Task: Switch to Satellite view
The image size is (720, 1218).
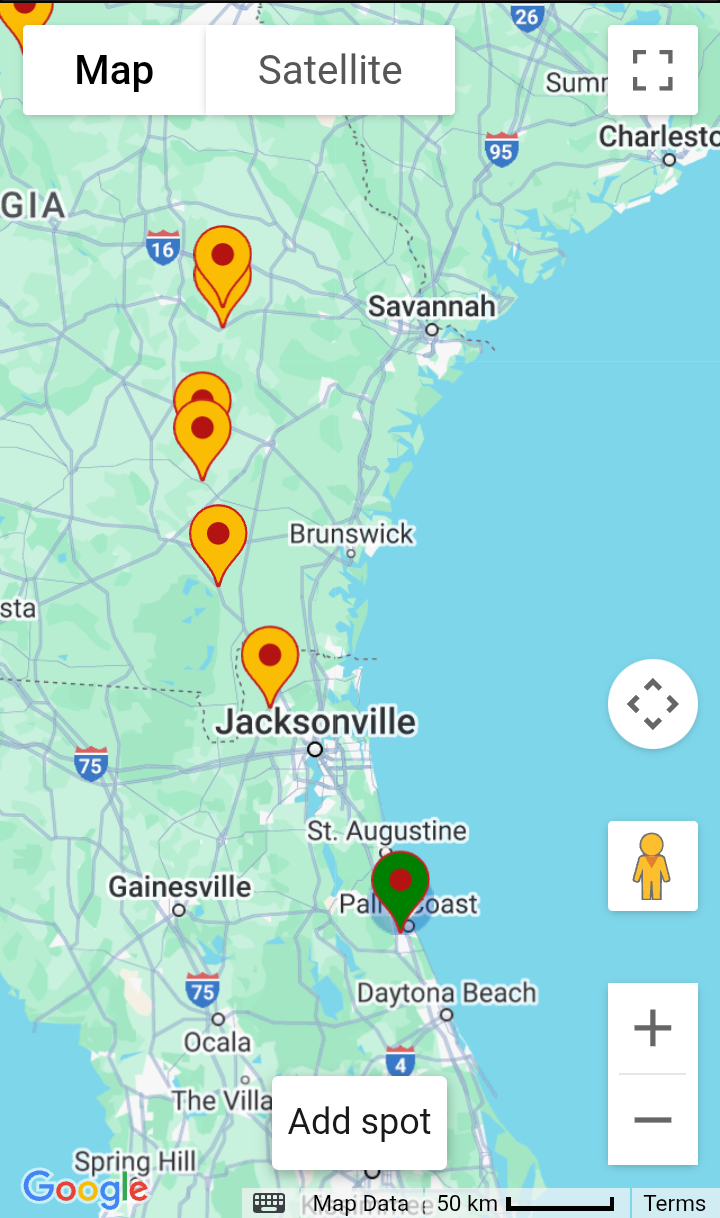Action: (329, 70)
